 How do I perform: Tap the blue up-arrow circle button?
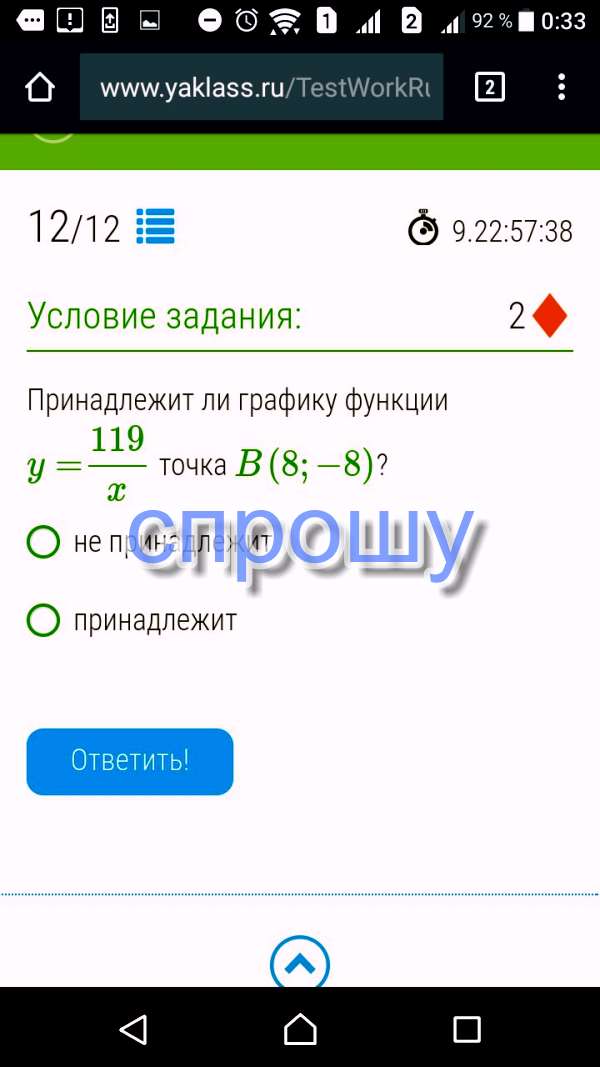[299, 963]
